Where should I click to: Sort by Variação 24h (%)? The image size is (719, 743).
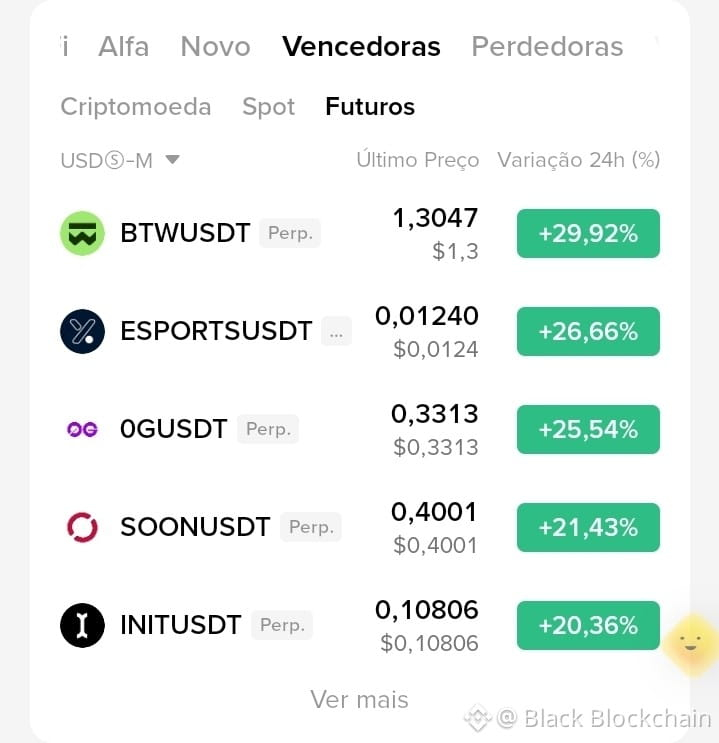pos(578,160)
